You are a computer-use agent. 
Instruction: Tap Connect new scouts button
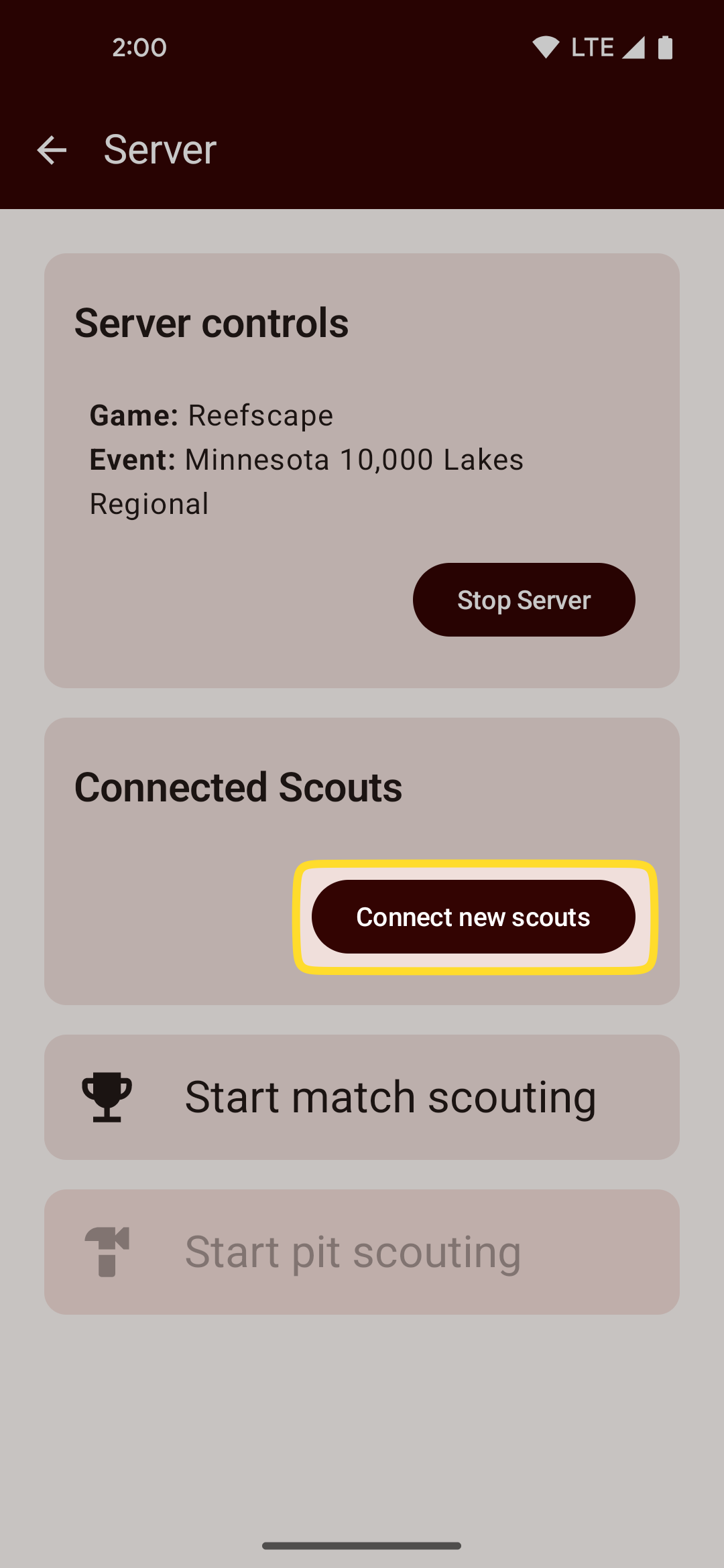(x=473, y=917)
